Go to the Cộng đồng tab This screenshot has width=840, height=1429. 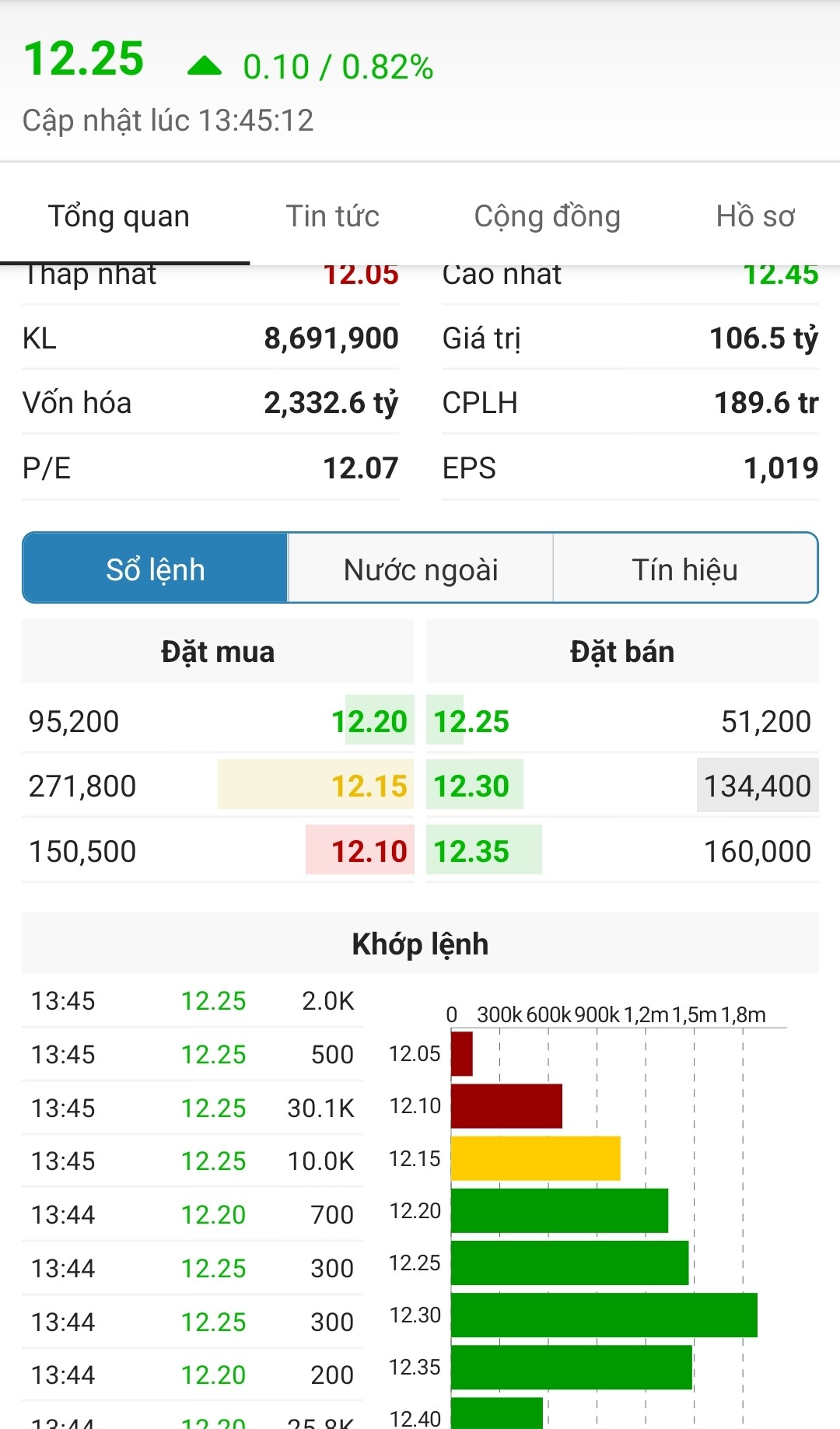547,216
